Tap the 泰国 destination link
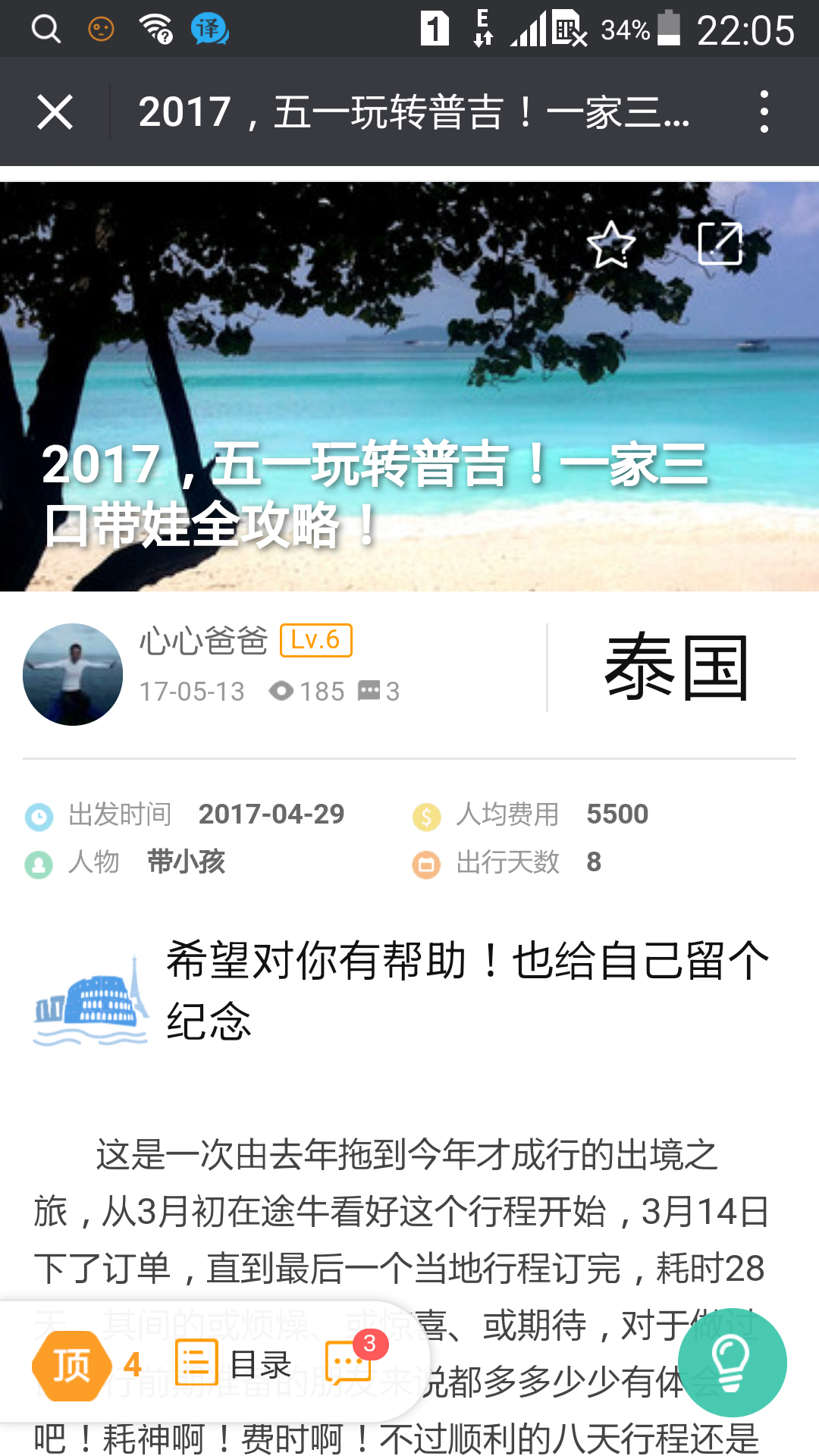The image size is (819, 1456). click(x=676, y=668)
